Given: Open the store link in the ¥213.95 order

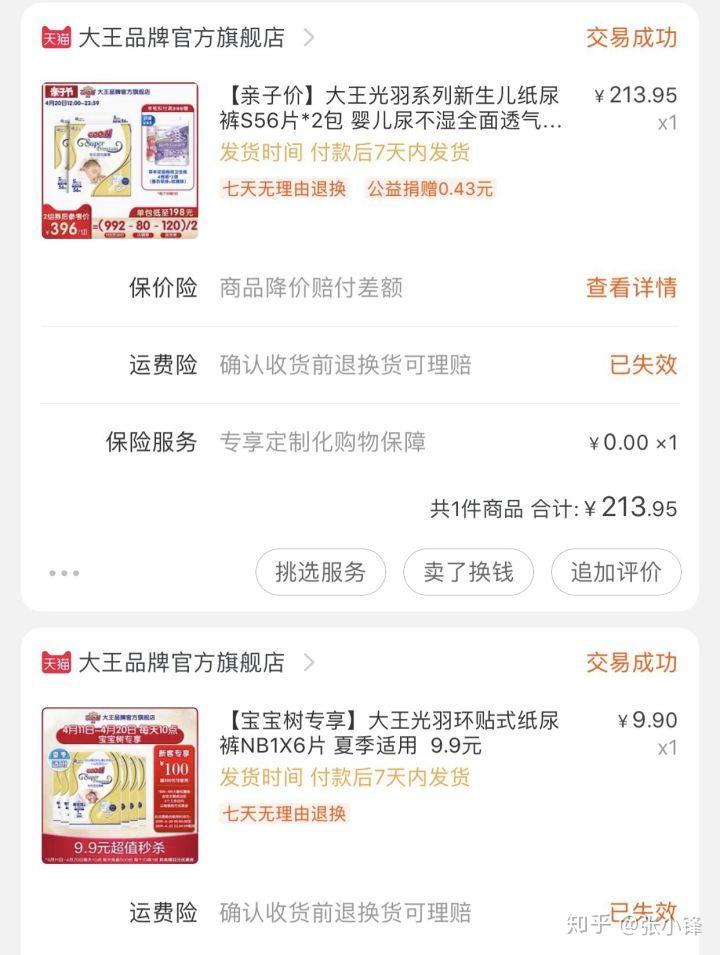Looking at the screenshot, I should (180, 38).
